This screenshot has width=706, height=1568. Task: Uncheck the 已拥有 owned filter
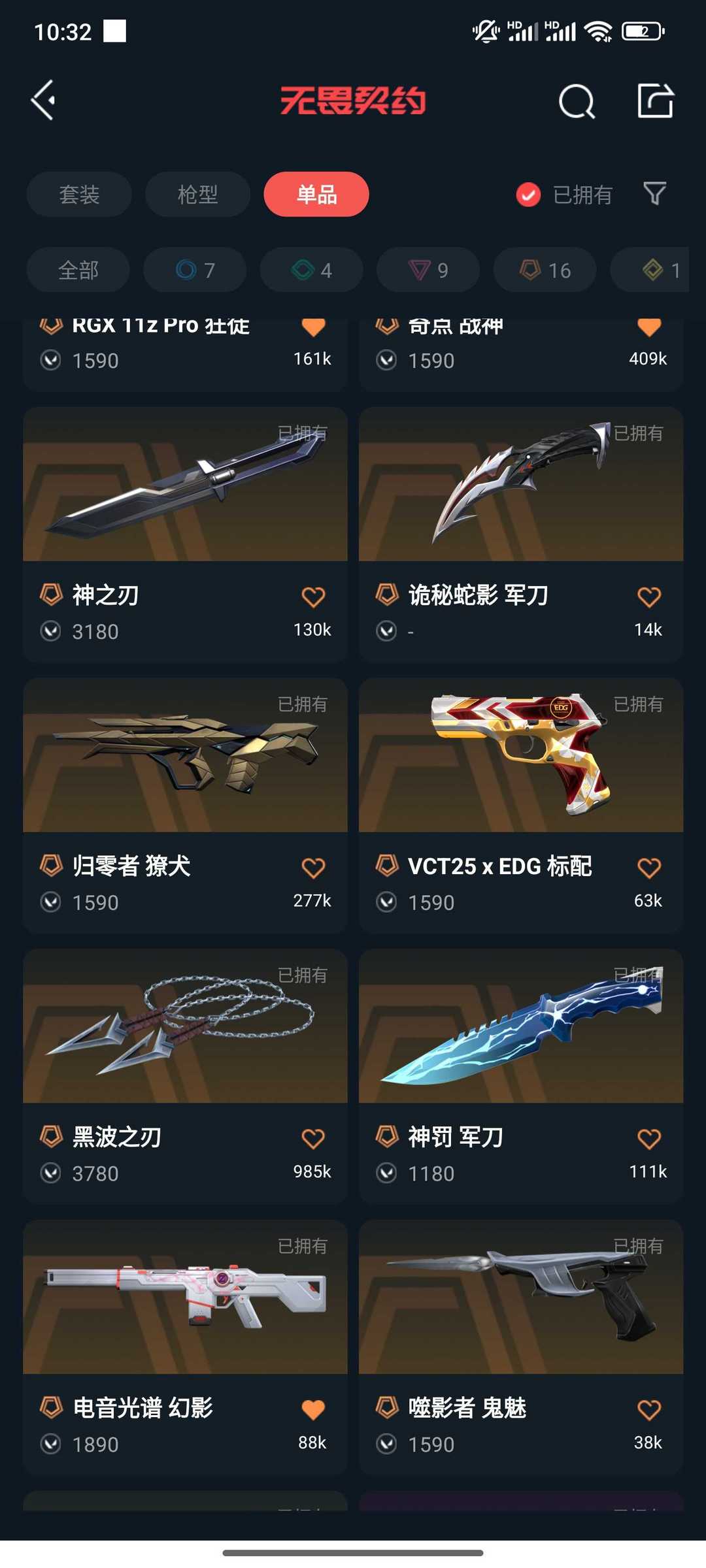coord(564,194)
